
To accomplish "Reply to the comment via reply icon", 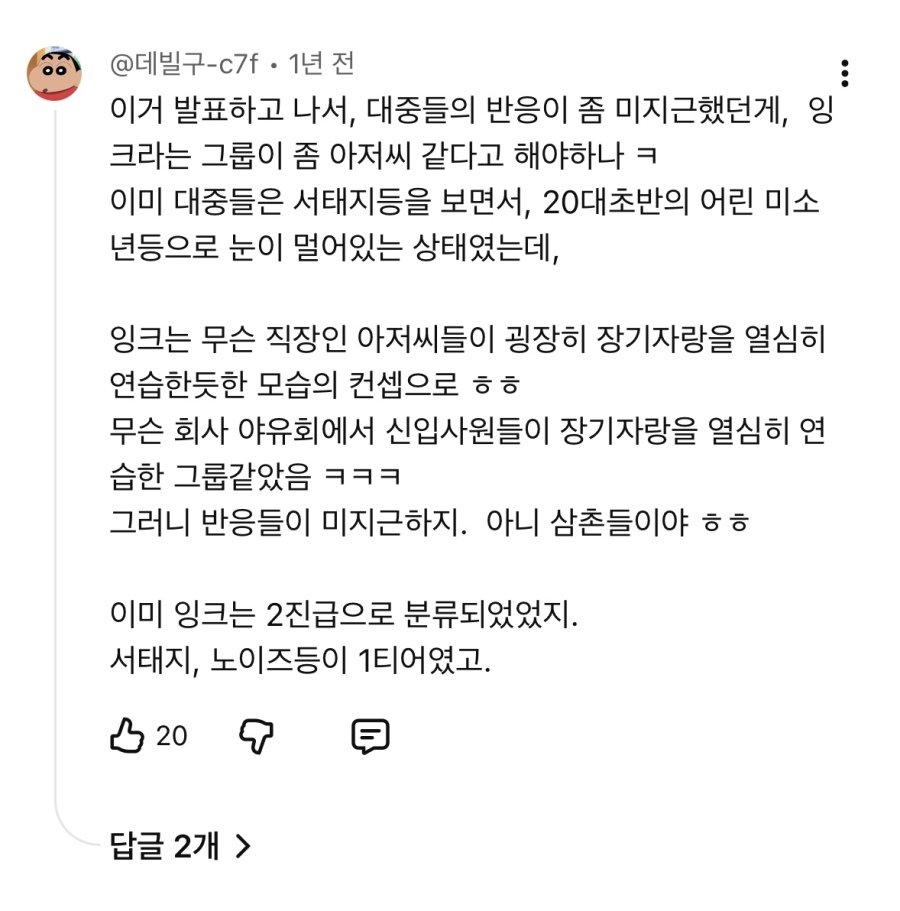I will [370, 736].
